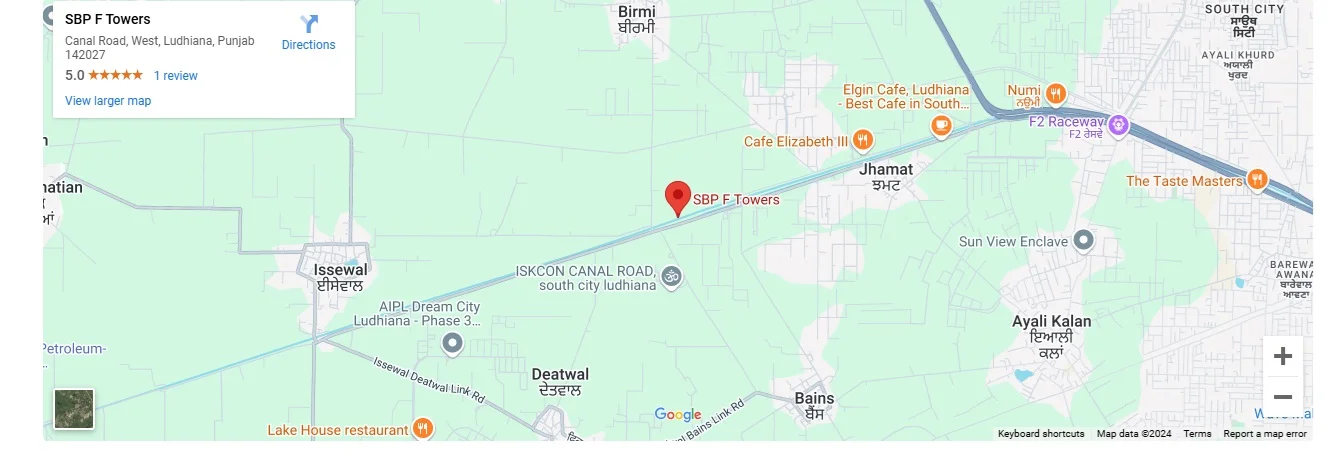This screenshot has width=1343, height=452.
Task: Get directions to SBP F Towers
Action: (308, 32)
